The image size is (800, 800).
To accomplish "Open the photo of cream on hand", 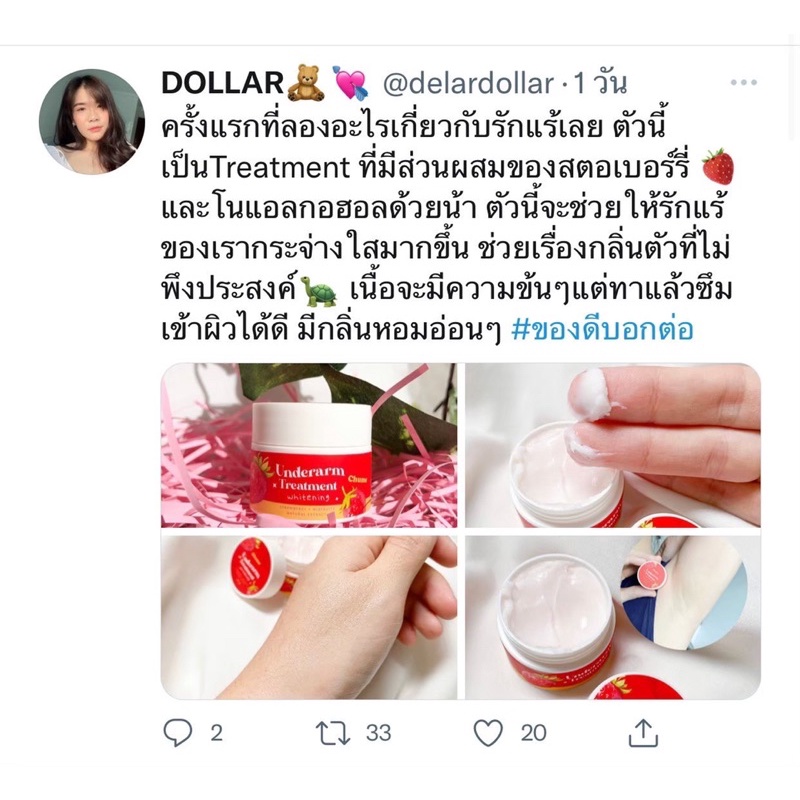I will 309,617.
